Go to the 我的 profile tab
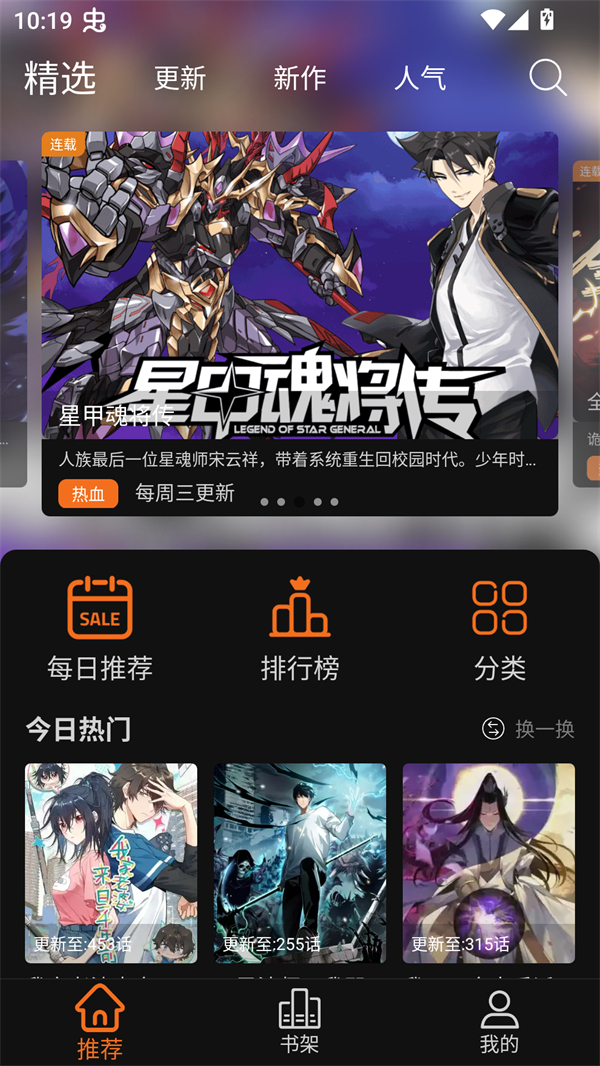Image resolution: width=600 pixels, height=1066 pixels. point(500,1020)
